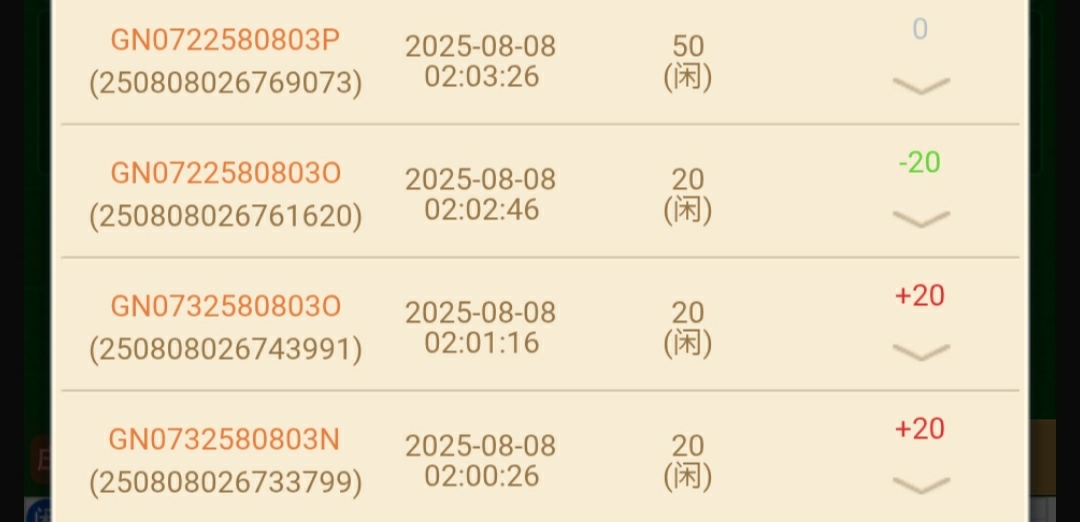Expand the row timestamped 02:01:16
This screenshot has height=522, width=1080.
point(920,352)
